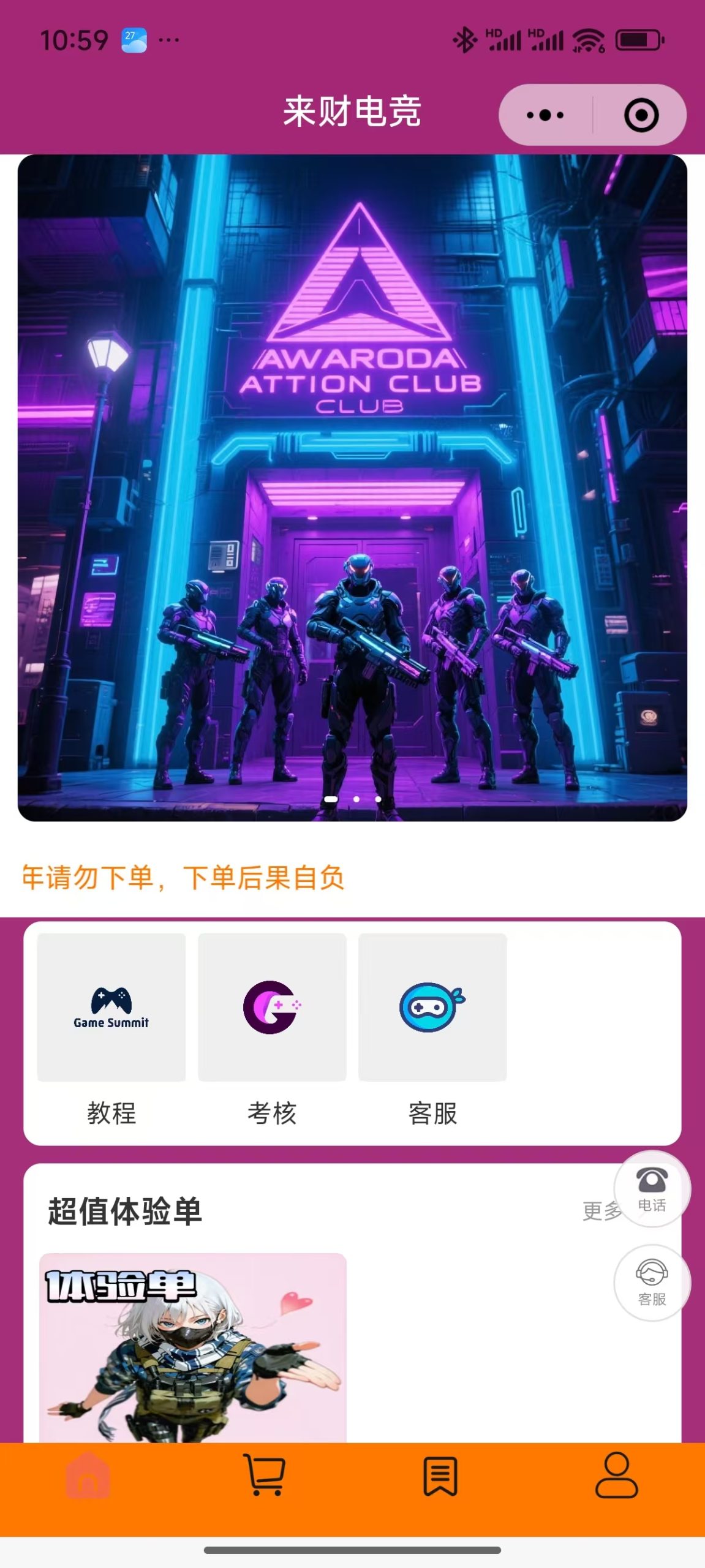Switch to the orders tab
Image resolution: width=705 pixels, height=1568 pixels.
(x=440, y=1476)
